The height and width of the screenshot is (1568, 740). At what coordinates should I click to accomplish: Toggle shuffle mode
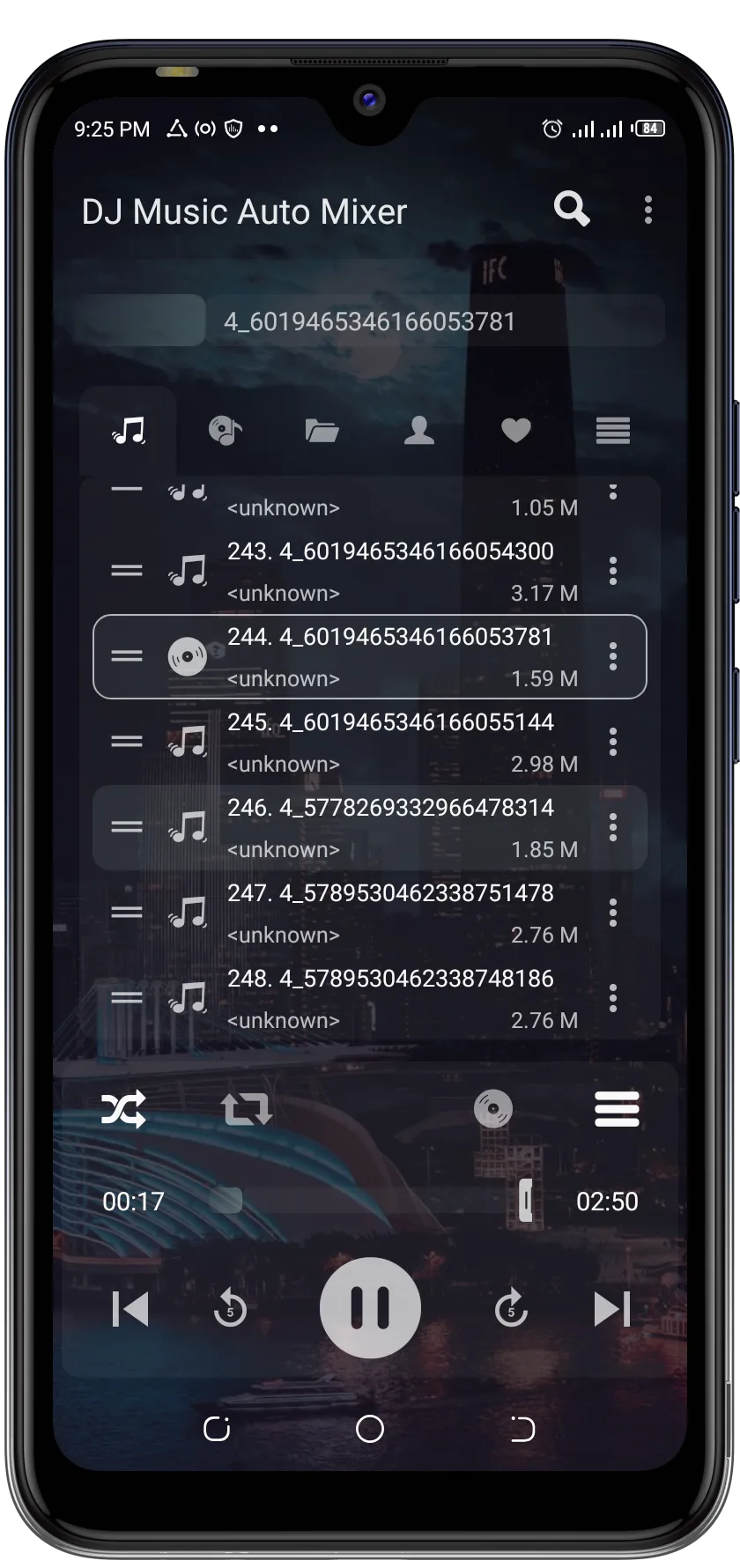(x=123, y=1109)
